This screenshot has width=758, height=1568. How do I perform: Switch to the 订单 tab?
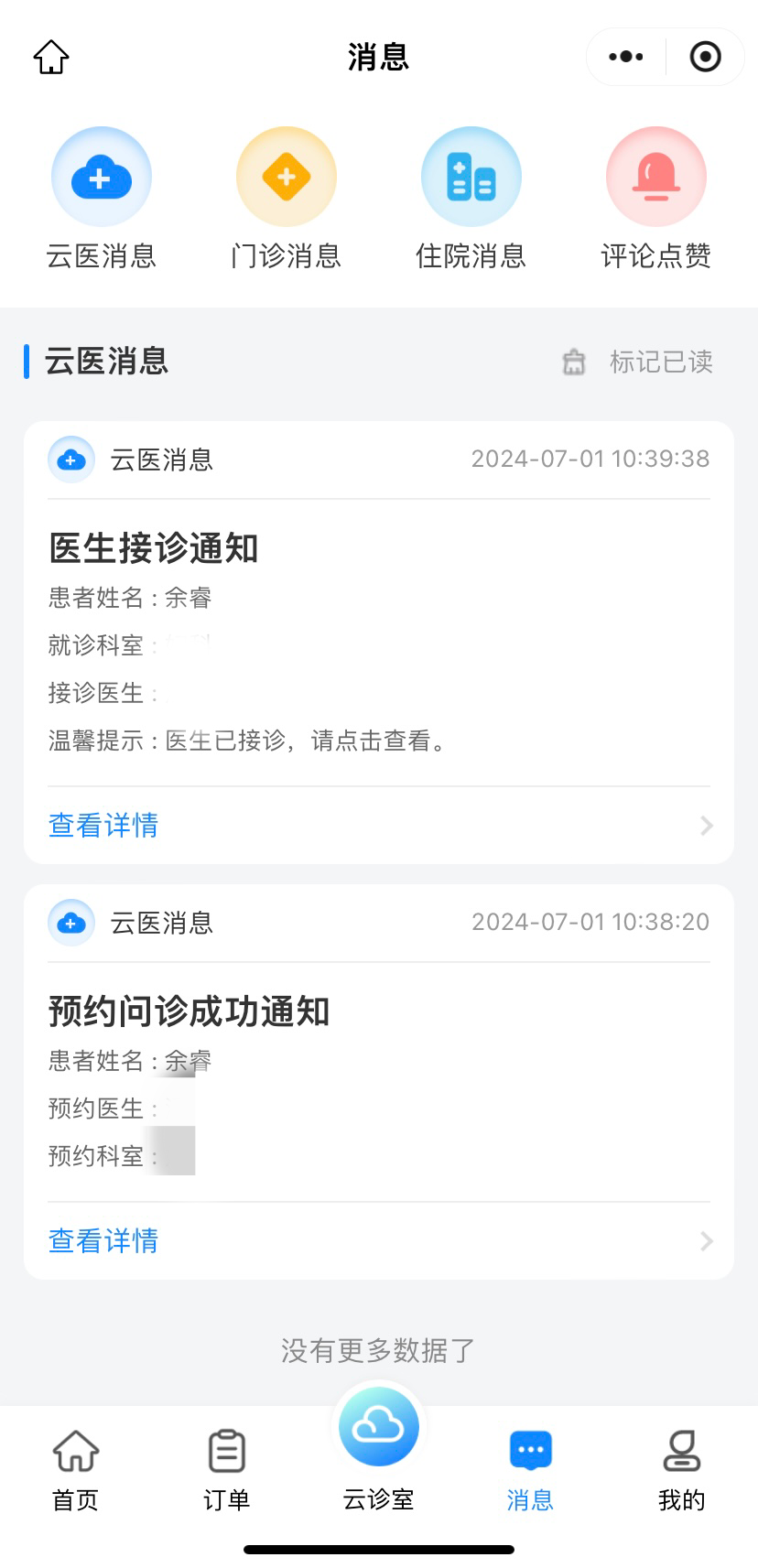tap(226, 1470)
